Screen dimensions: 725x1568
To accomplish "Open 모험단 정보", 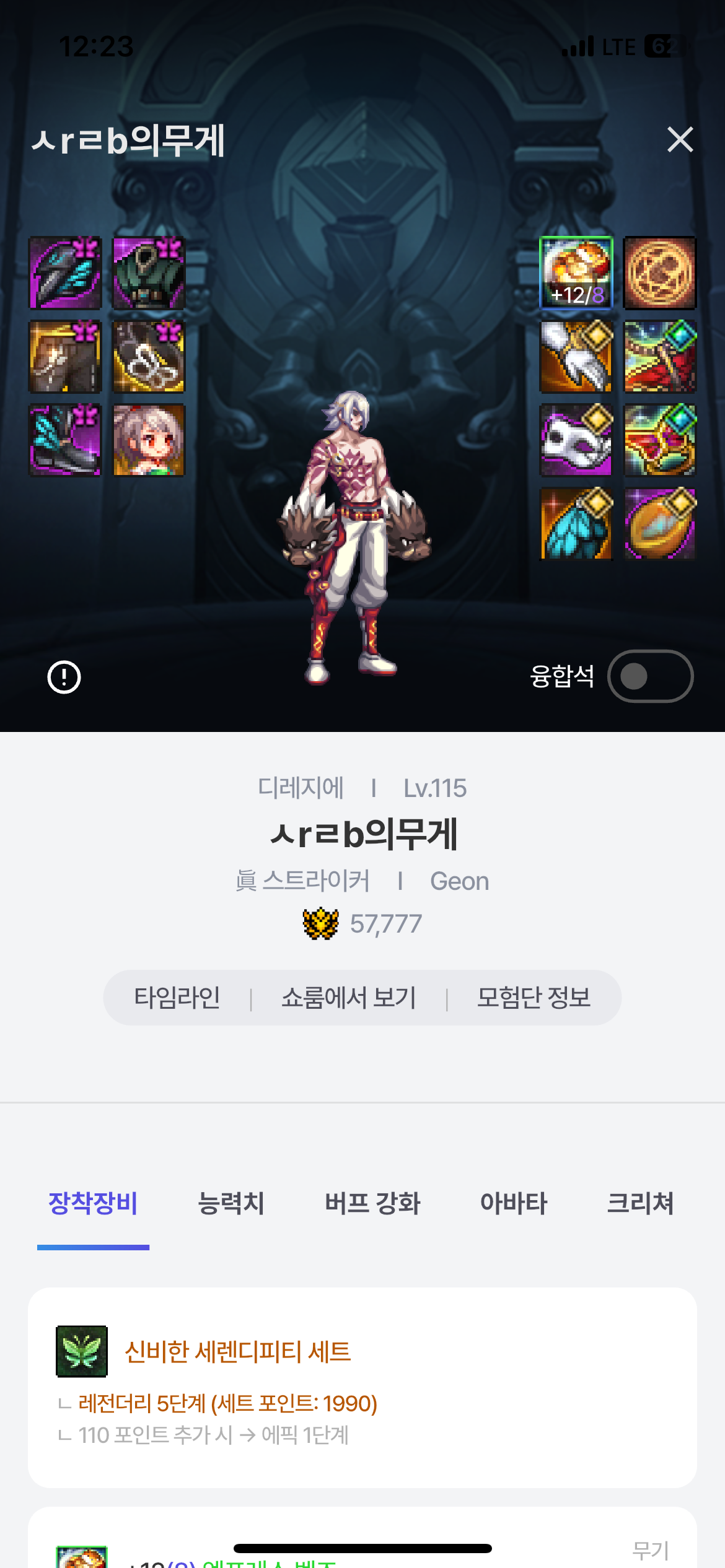I will [534, 998].
